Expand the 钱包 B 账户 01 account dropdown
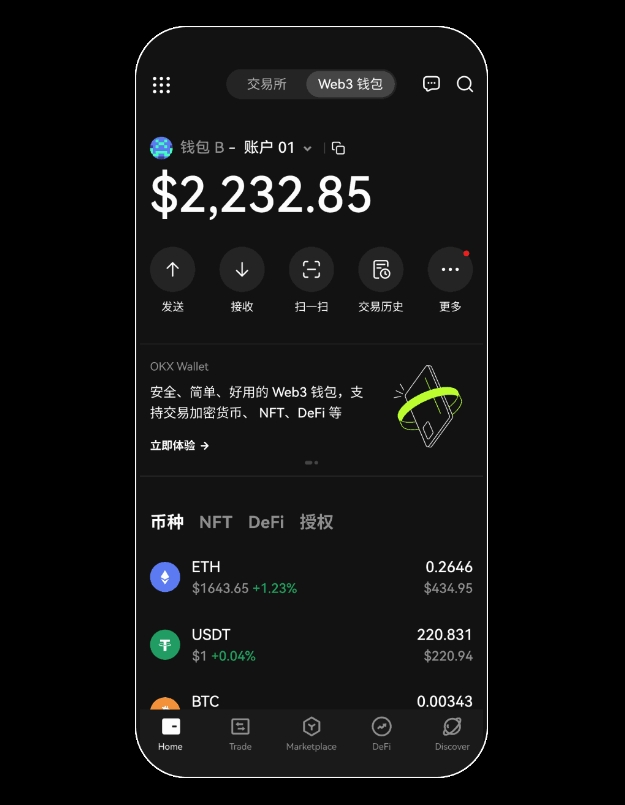 [x=307, y=148]
